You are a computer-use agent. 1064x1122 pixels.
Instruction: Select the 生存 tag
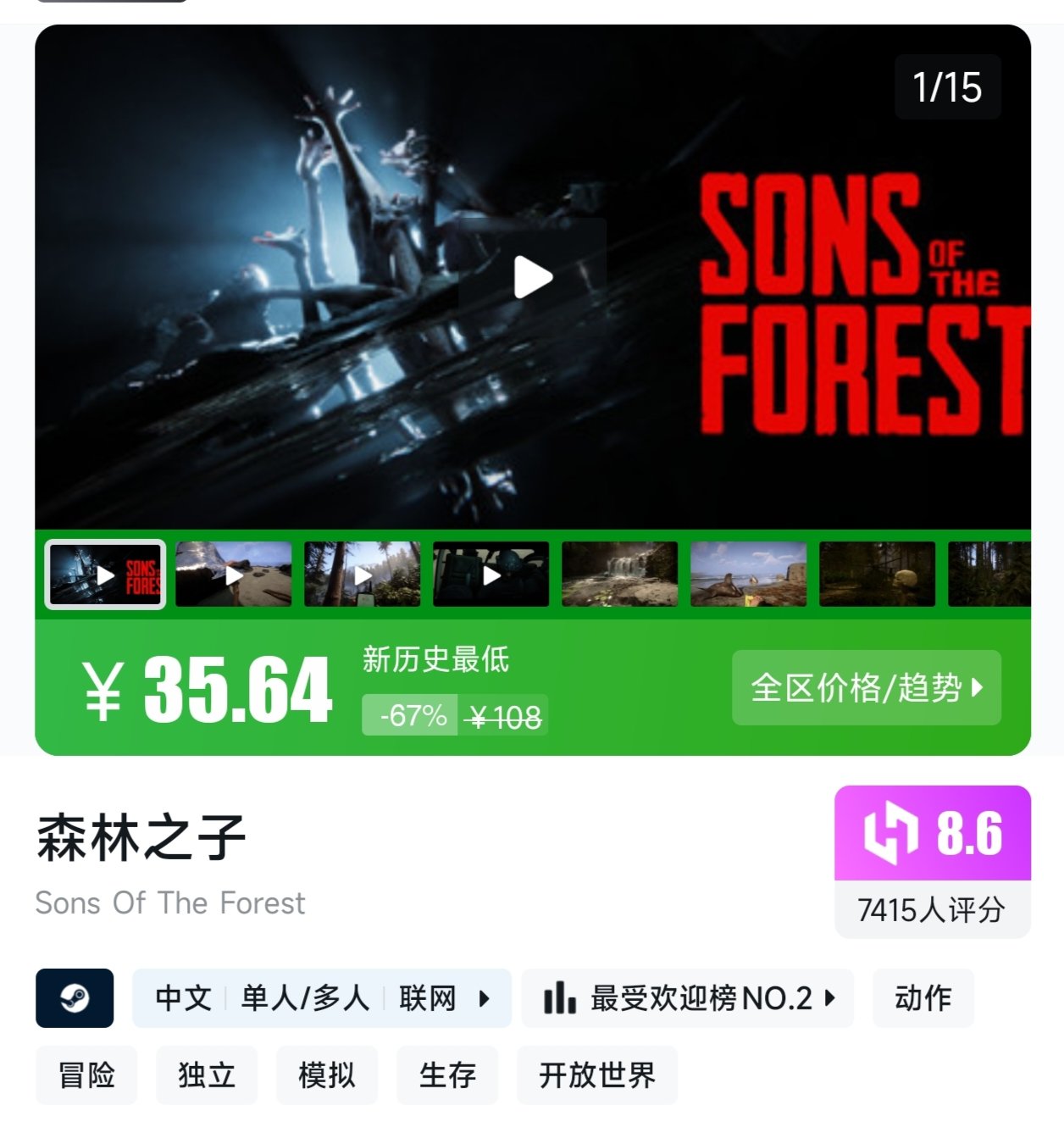click(447, 1075)
